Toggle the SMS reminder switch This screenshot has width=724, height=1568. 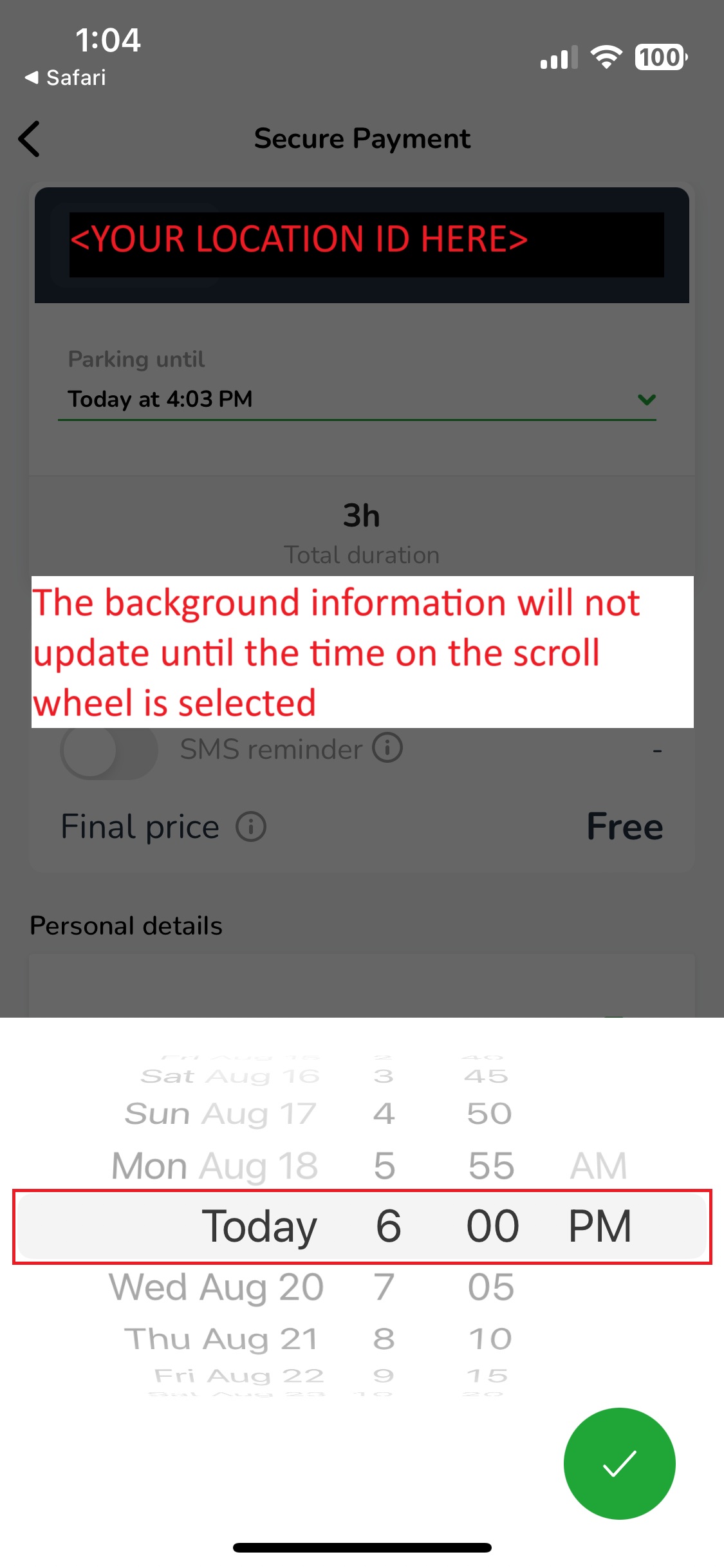coord(109,750)
